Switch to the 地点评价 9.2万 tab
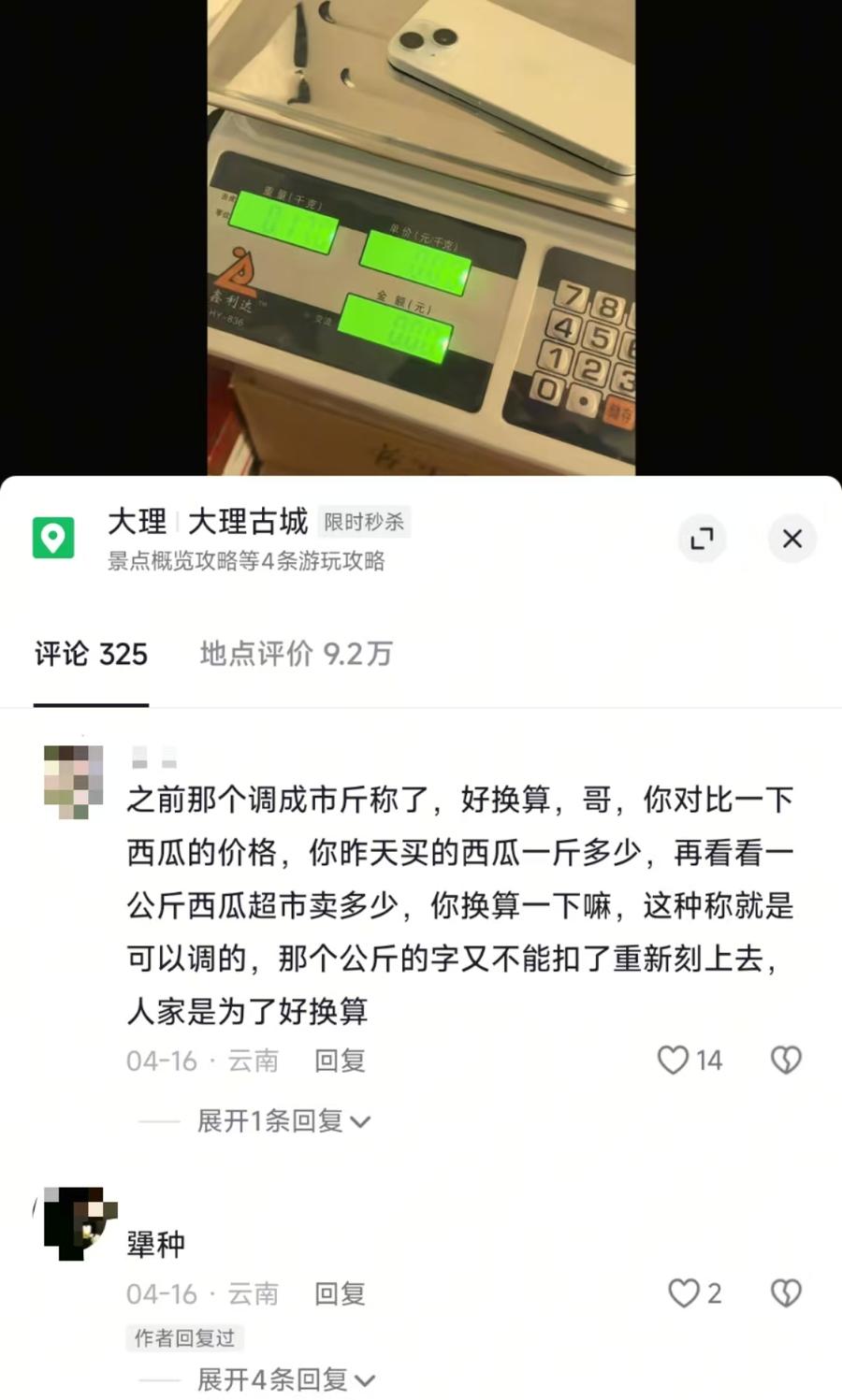842x1400 pixels. [x=296, y=654]
